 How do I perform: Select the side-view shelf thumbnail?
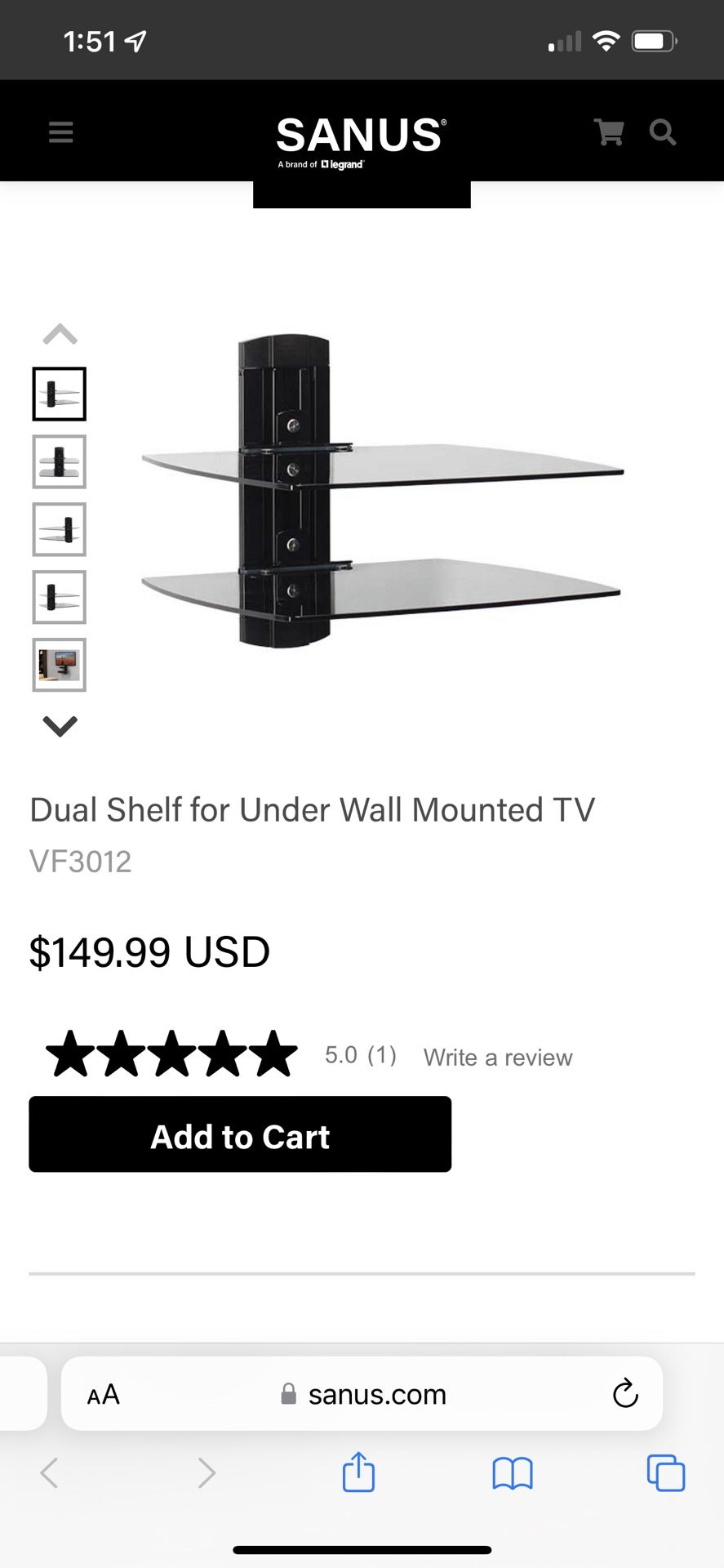[x=59, y=529]
